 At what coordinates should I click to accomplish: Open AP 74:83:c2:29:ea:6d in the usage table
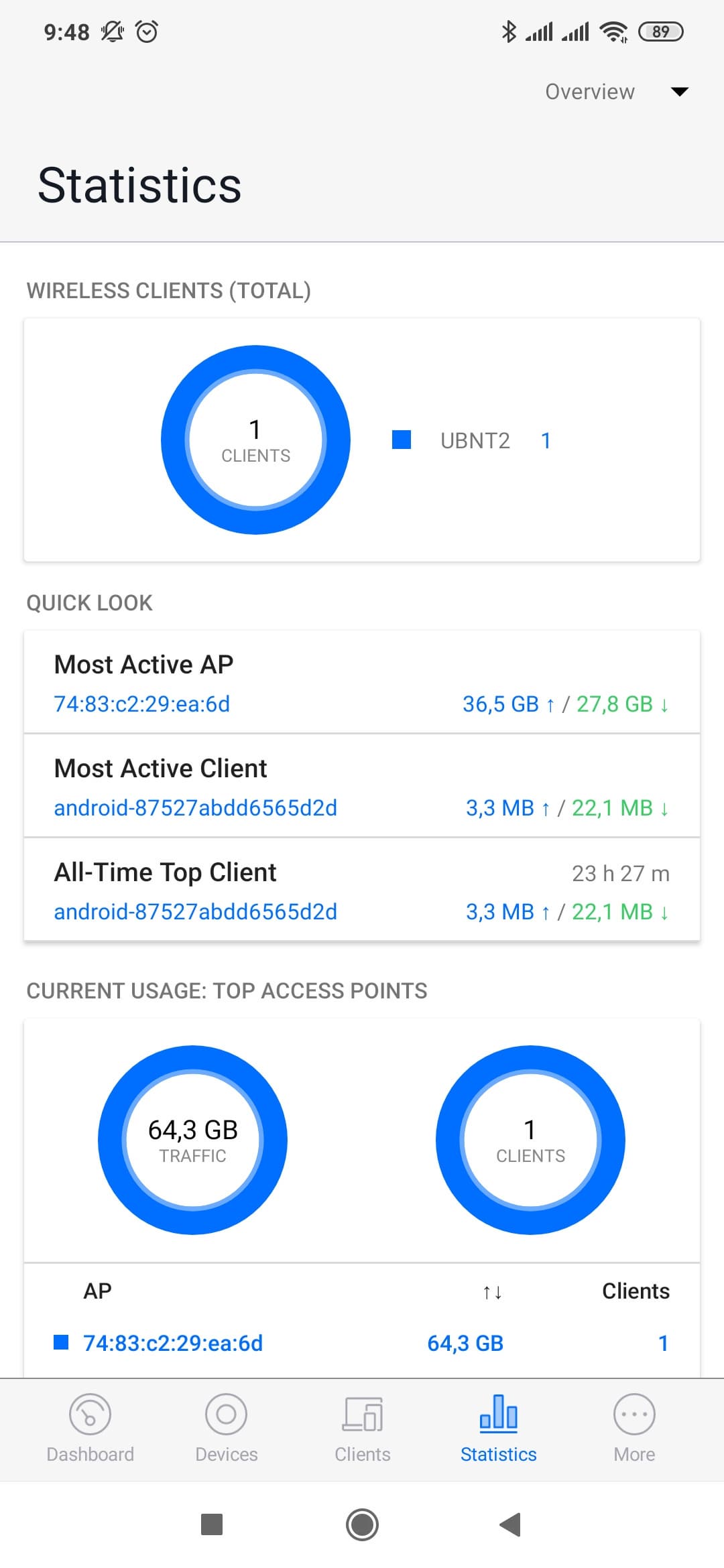click(x=173, y=1343)
